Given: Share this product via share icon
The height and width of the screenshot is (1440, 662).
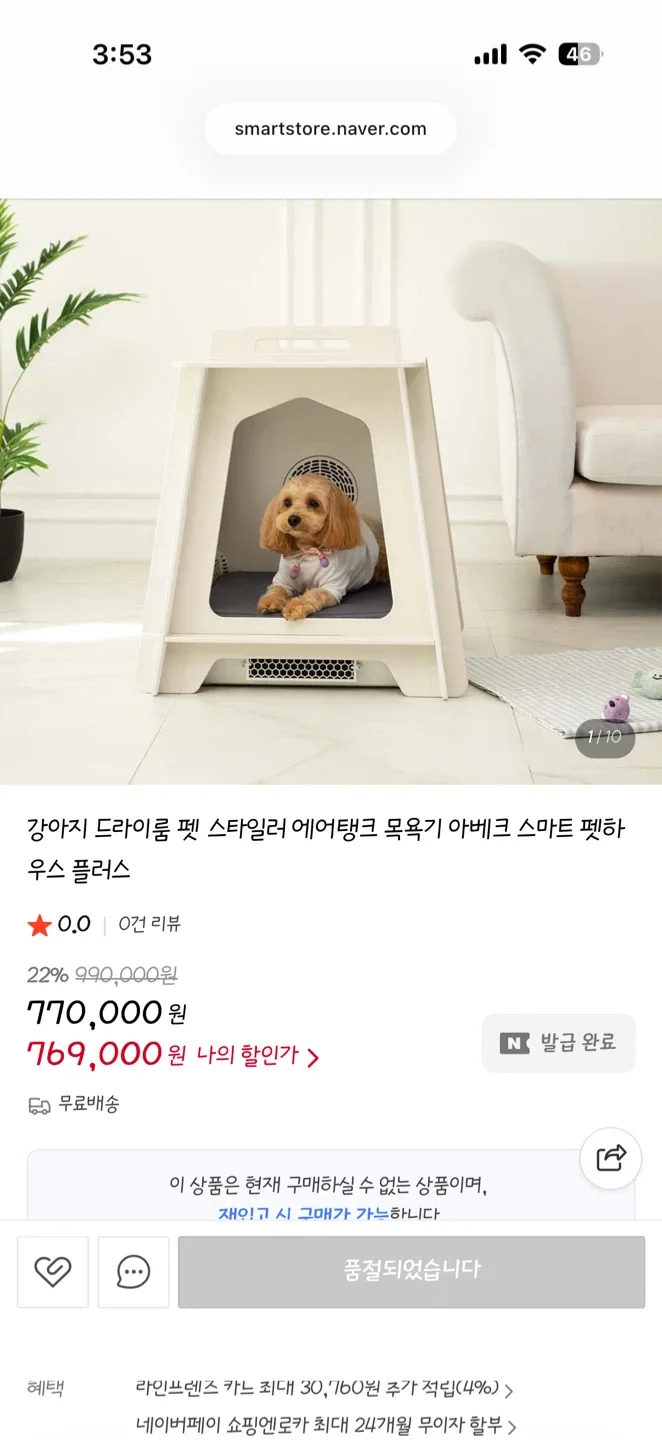Looking at the screenshot, I should pyautogui.click(x=610, y=1158).
